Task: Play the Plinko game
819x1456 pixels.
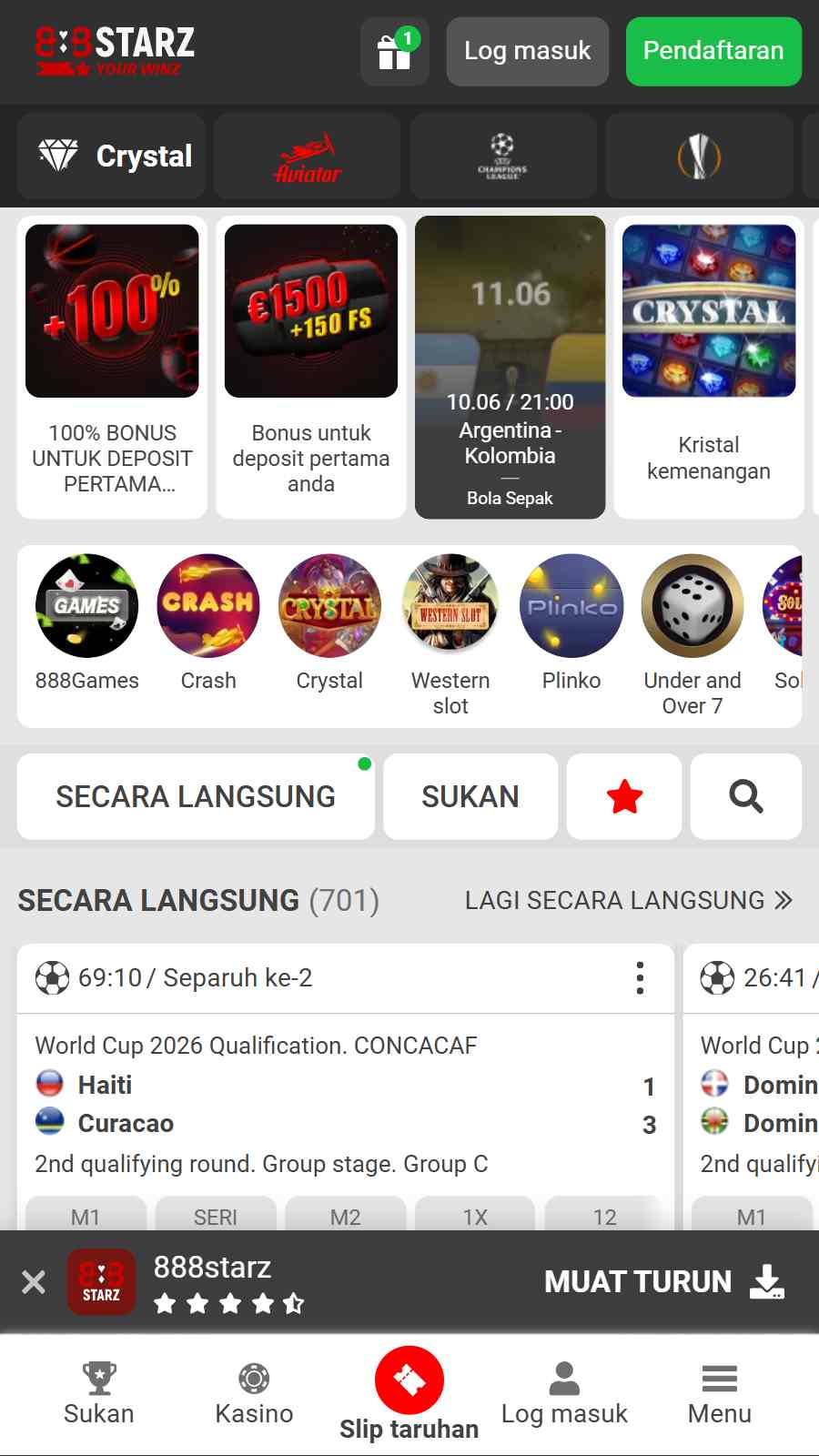Action: click(571, 623)
